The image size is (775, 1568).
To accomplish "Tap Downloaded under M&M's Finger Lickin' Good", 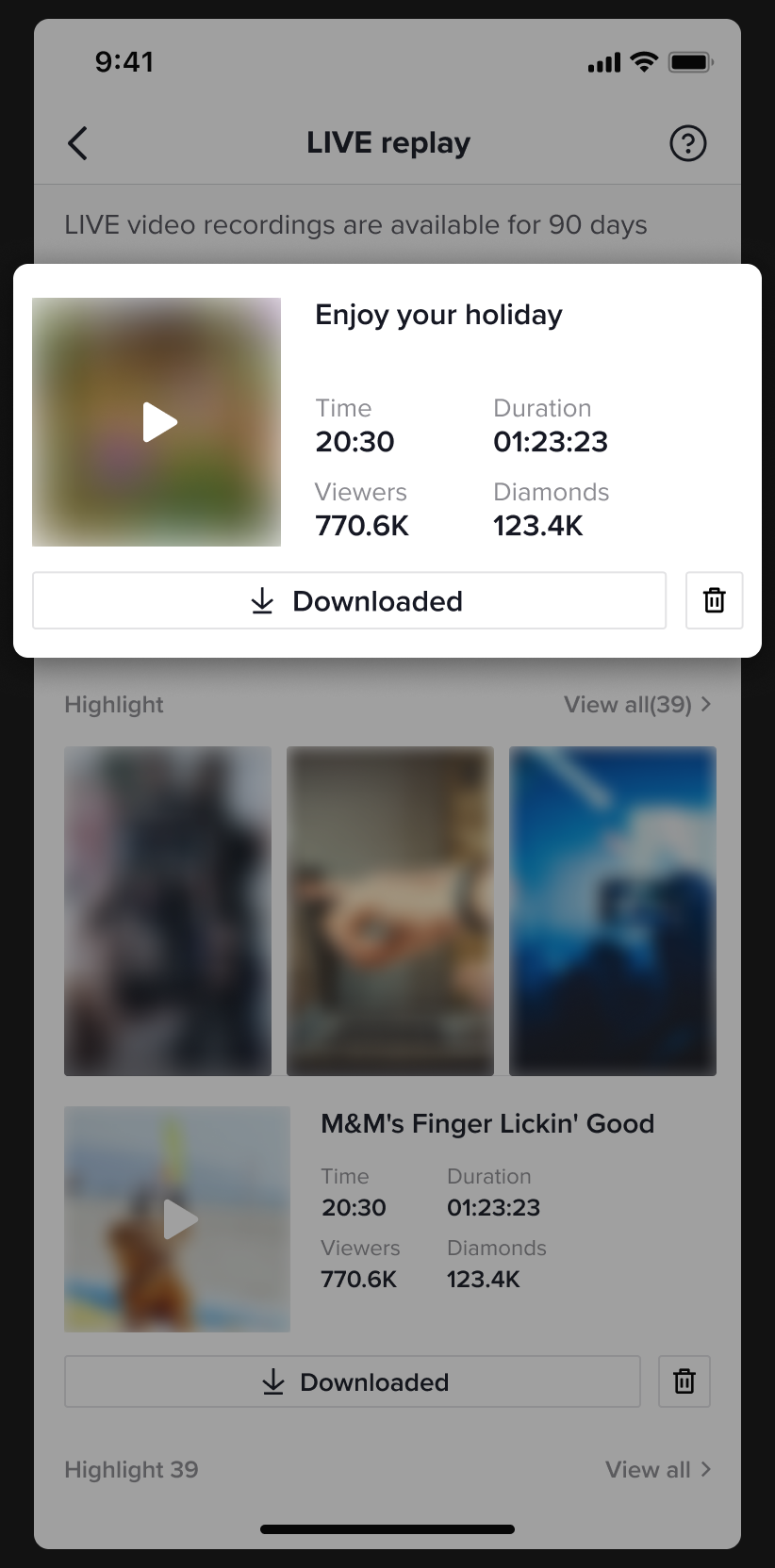I will (353, 1381).
